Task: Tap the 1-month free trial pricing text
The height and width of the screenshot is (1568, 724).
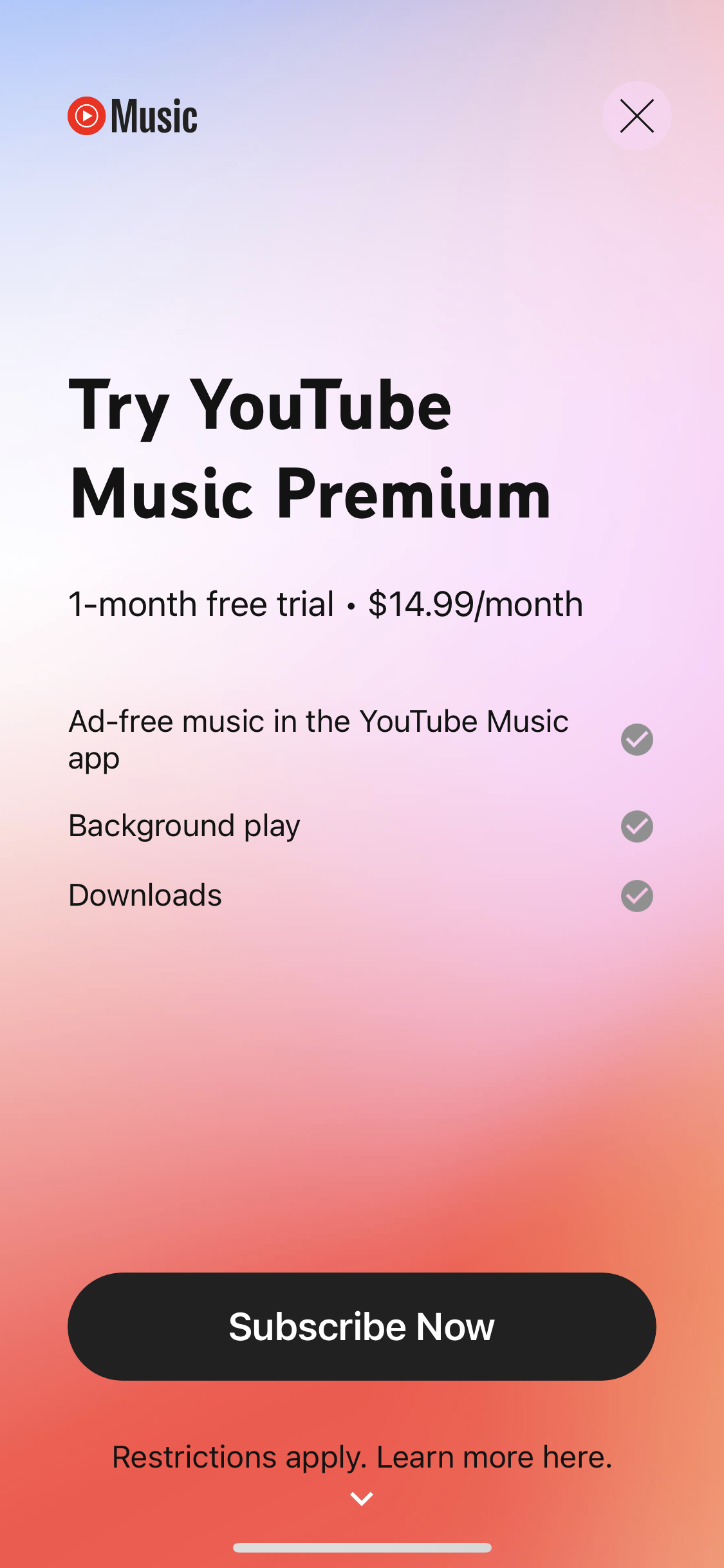Action: (326, 603)
